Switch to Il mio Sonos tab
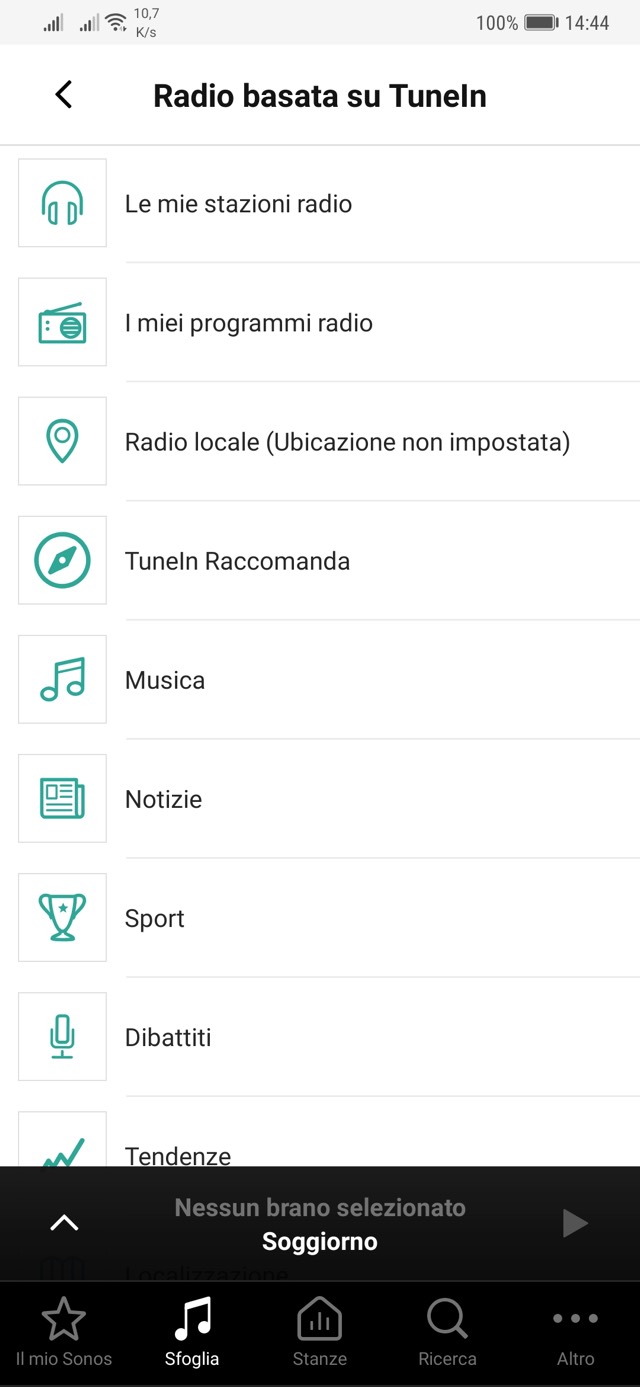The width and height of the screenshot is (640, 1387). coord(64,1333)
